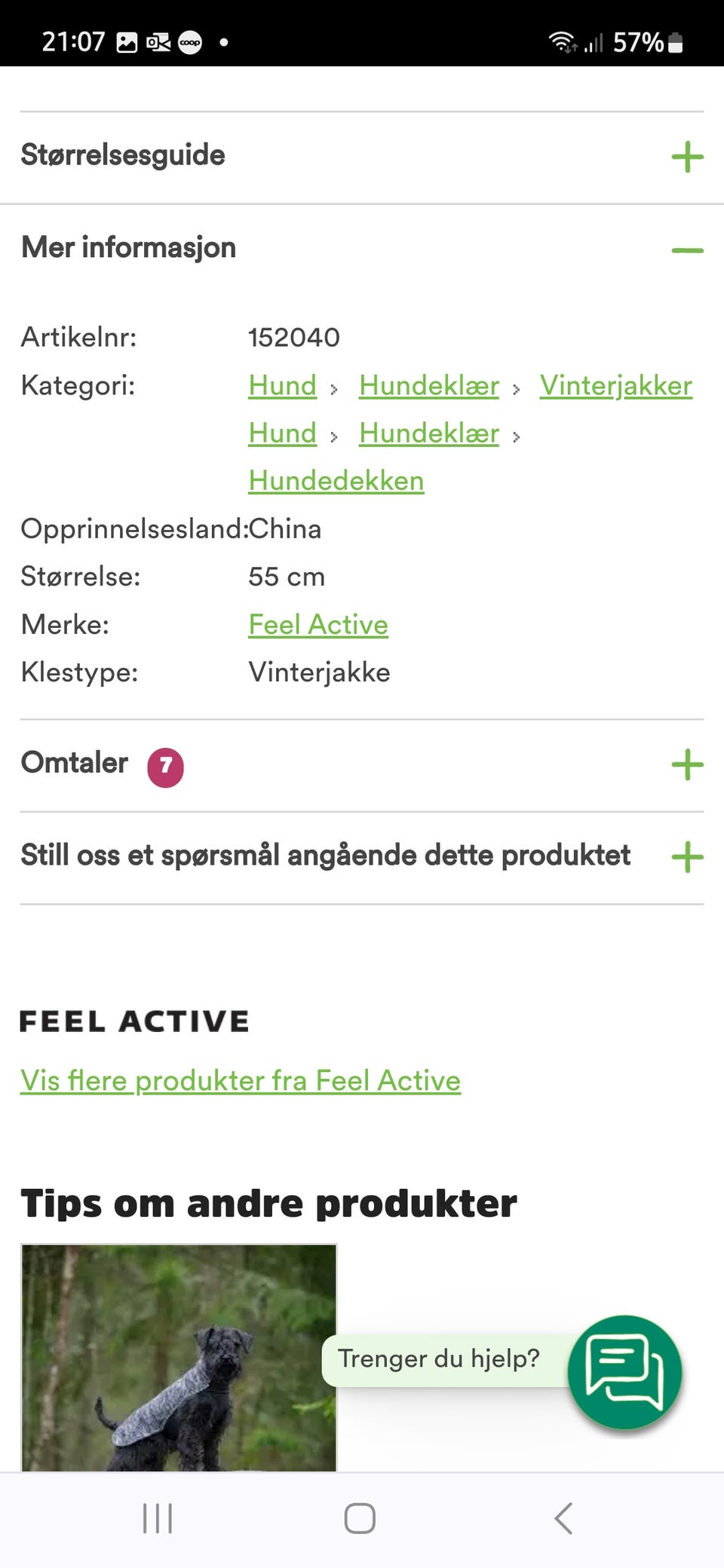Open the screenshot notification icon

pyautogui.click(x=127, y=43)
